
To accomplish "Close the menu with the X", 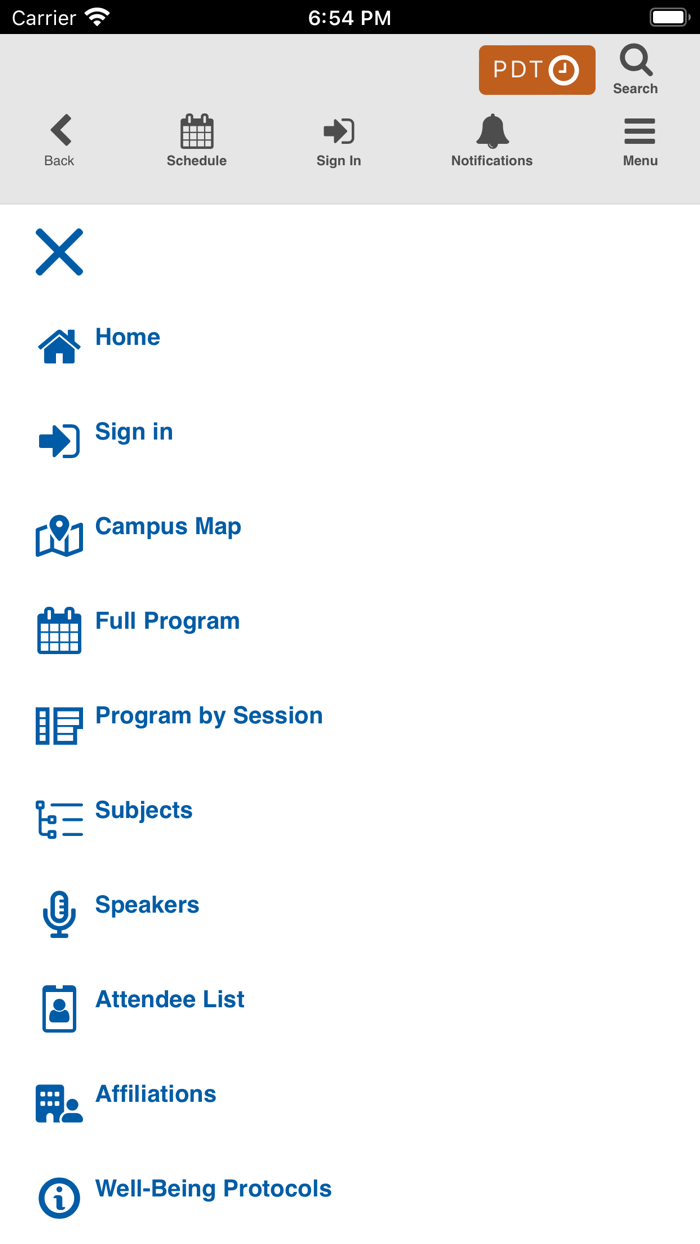I will pos(59,252).
